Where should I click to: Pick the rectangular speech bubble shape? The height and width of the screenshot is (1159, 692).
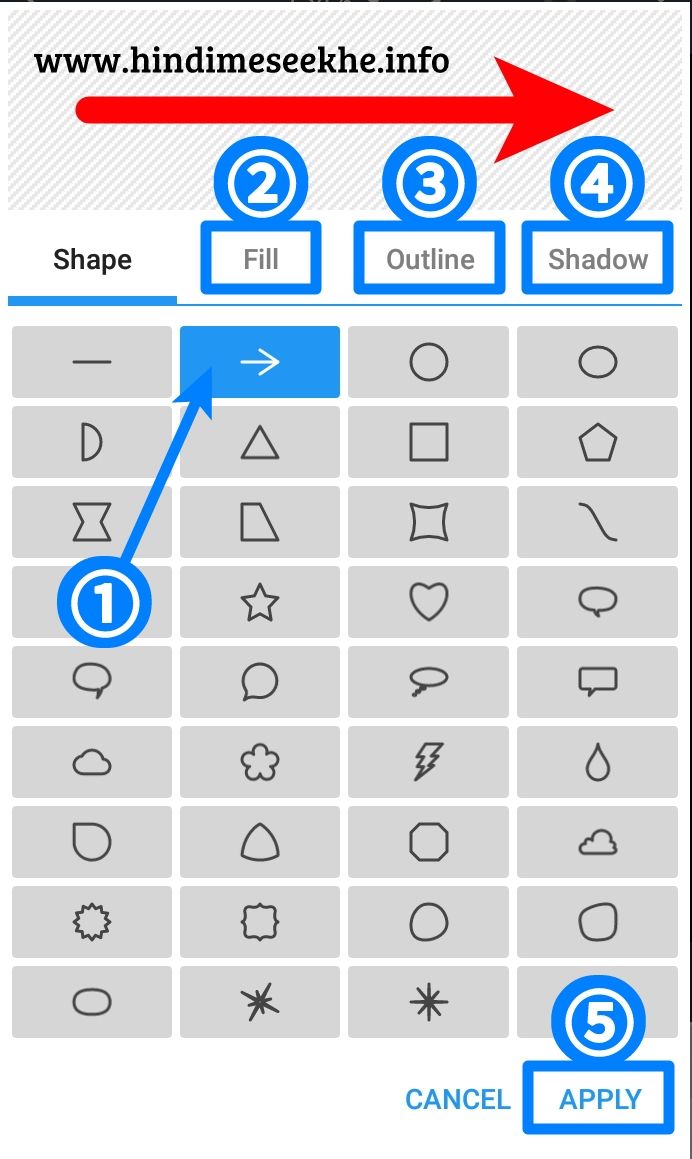[x=598, y=682]
